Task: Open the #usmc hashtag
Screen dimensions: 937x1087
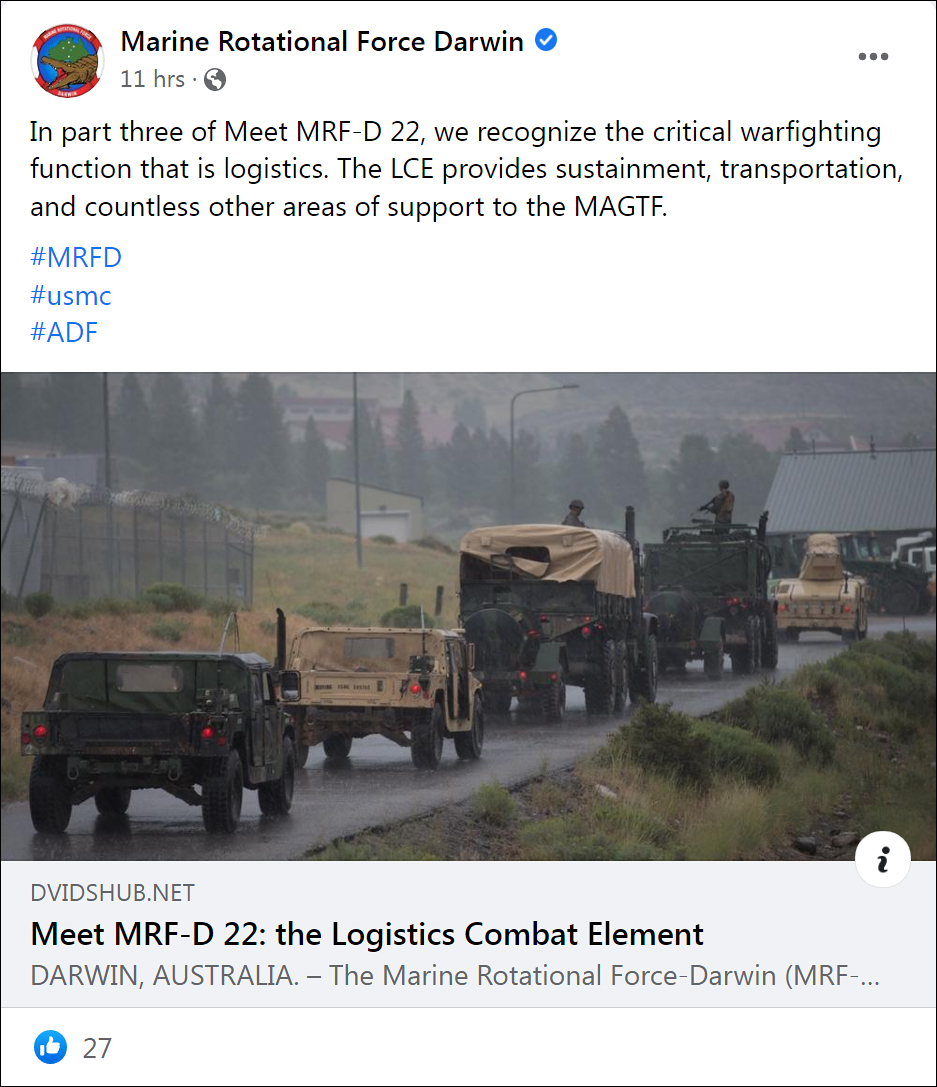Action: 71,295
